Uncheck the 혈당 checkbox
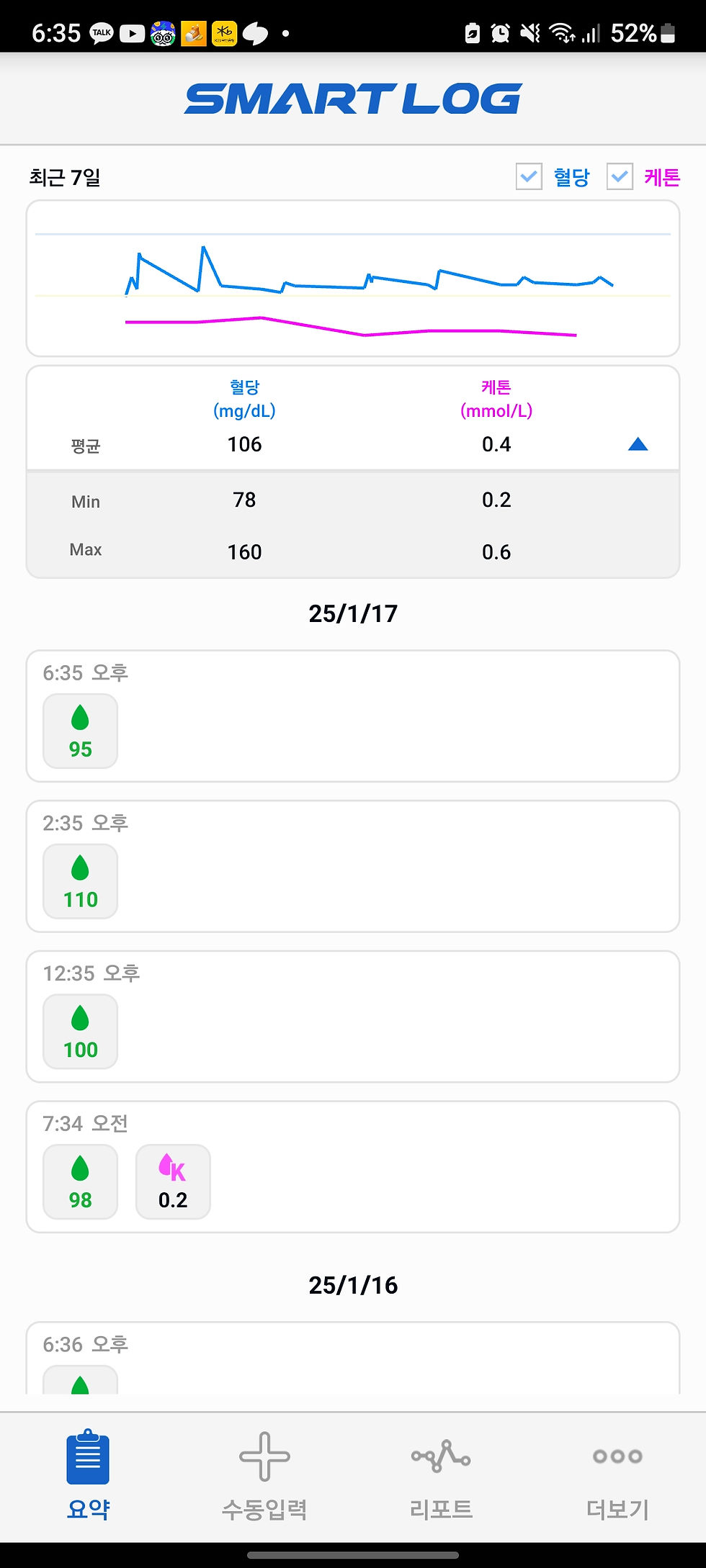This screenshot has width=706, height=1568. pos(529,177)
